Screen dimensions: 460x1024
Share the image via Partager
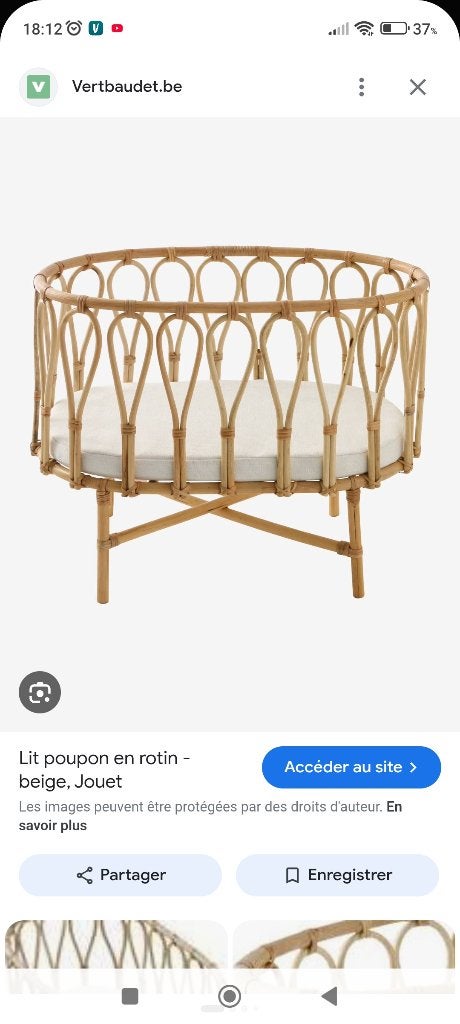click(120, 875)
